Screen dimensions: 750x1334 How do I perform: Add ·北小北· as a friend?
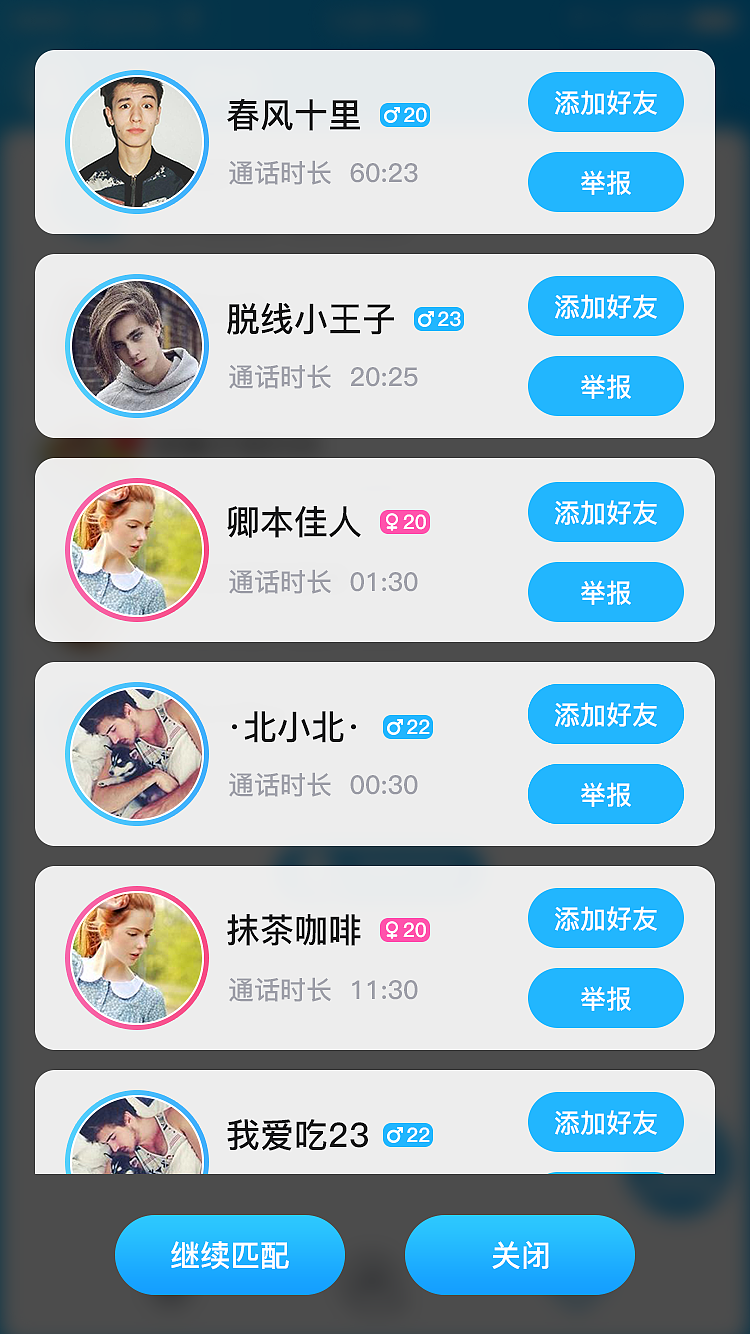[x=605, y=714]
